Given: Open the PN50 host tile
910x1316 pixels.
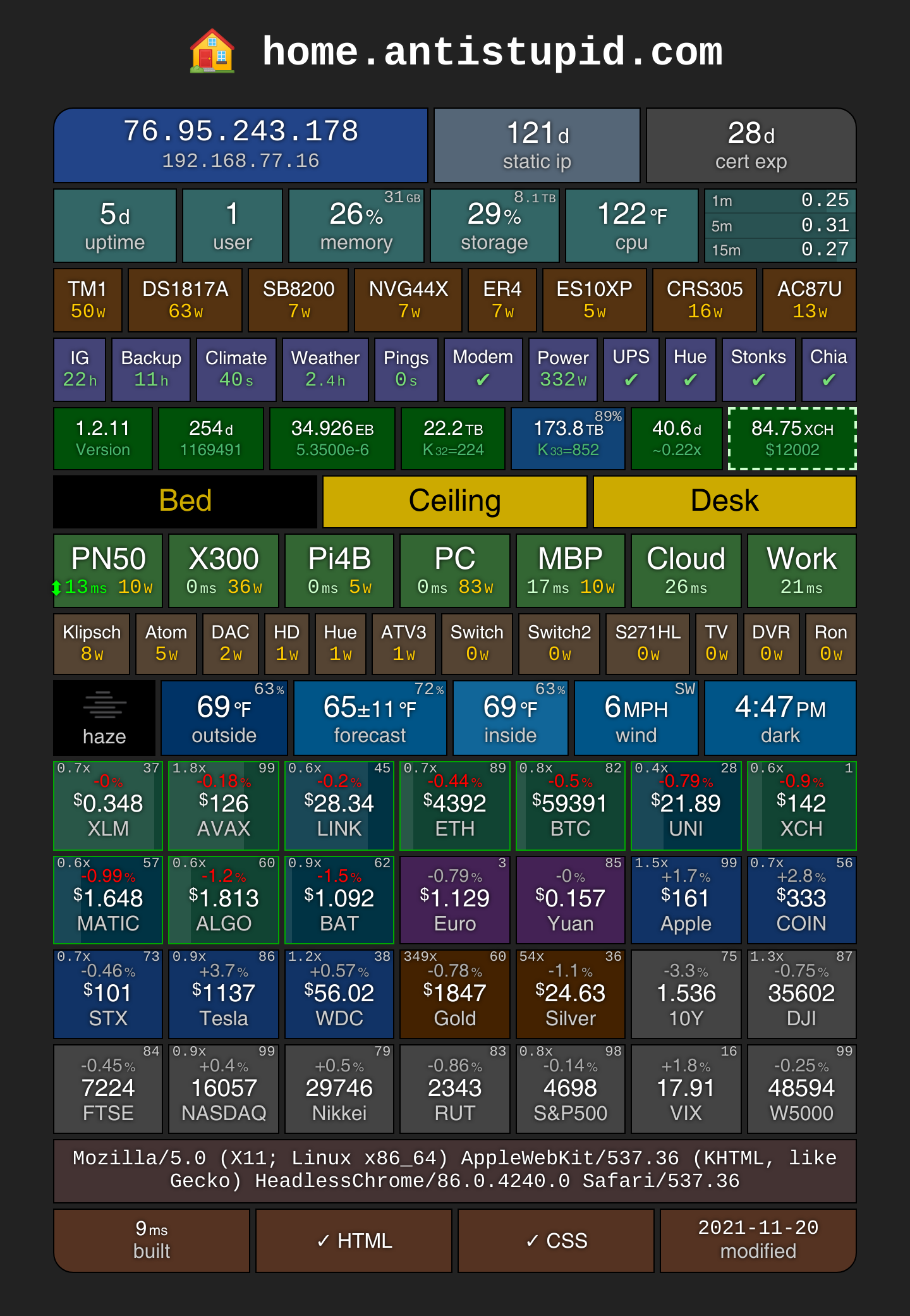Looking at the screenshot, I should point(108,571).
